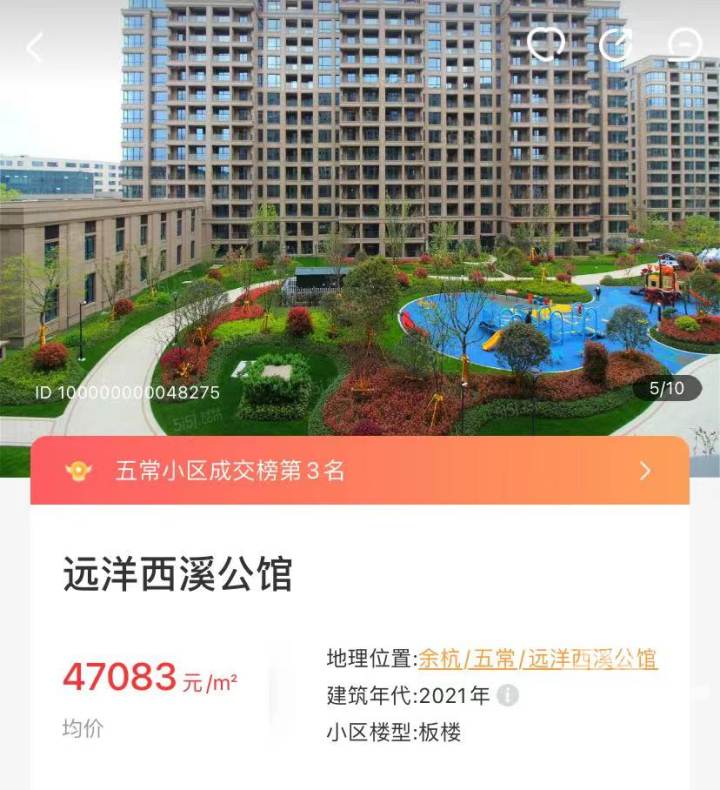Open the 五常小区成交榜第3名 ranking banner
The width and height of the screenshot is (720, 790).
360,471
